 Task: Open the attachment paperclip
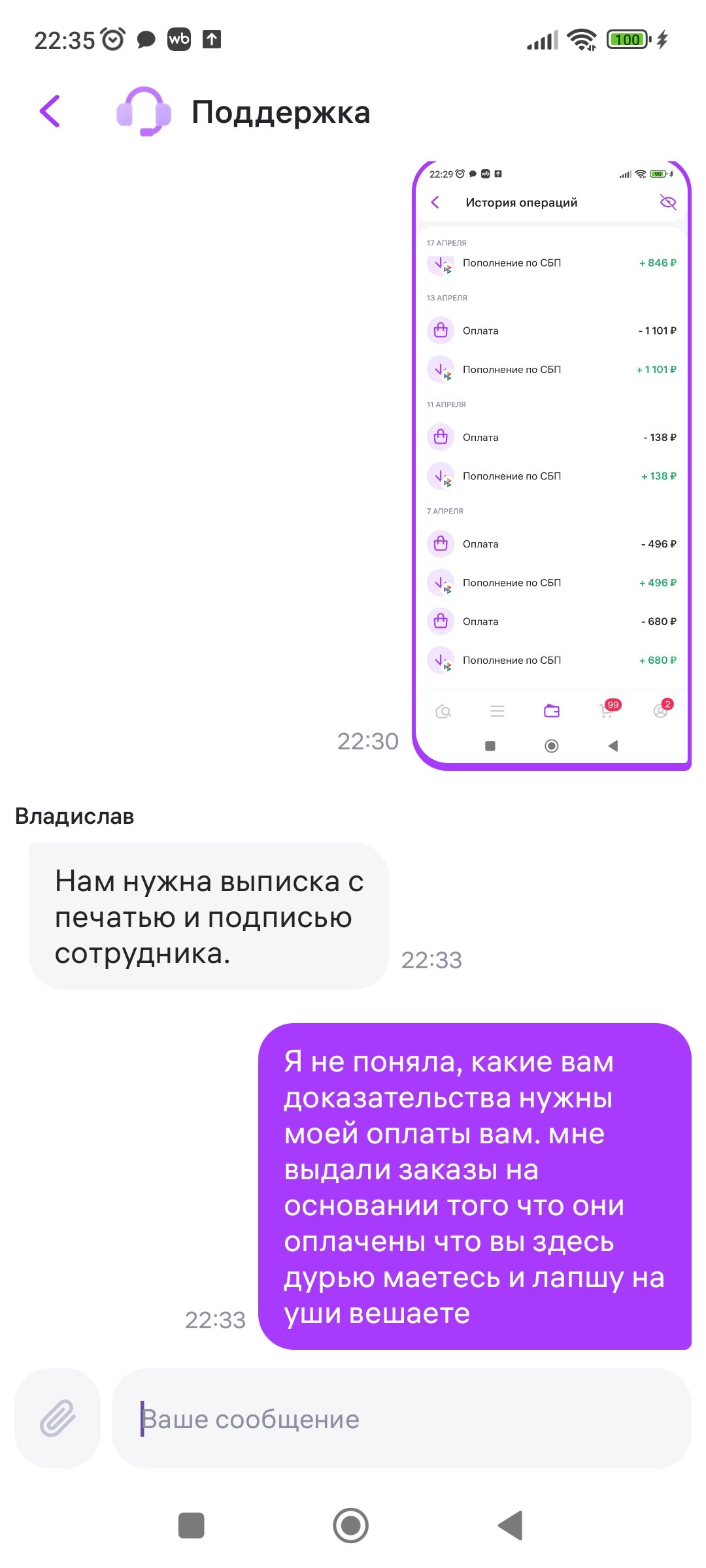click(x=58, y=1418)
